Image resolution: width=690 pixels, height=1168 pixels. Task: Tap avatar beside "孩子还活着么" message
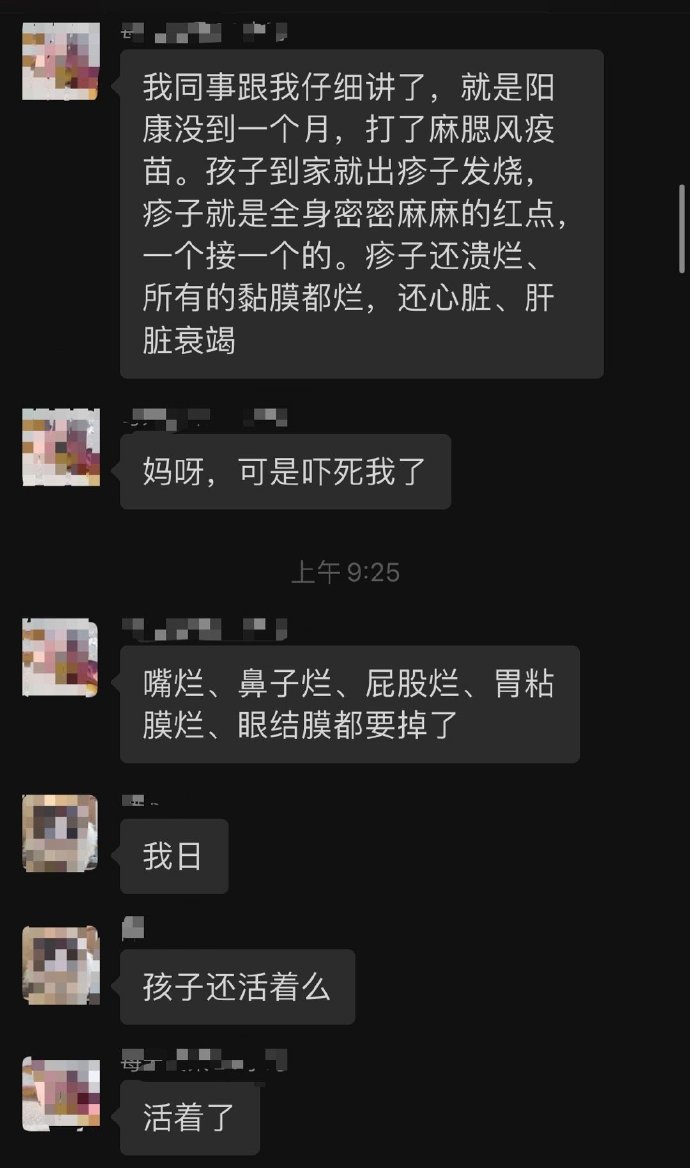60,964
